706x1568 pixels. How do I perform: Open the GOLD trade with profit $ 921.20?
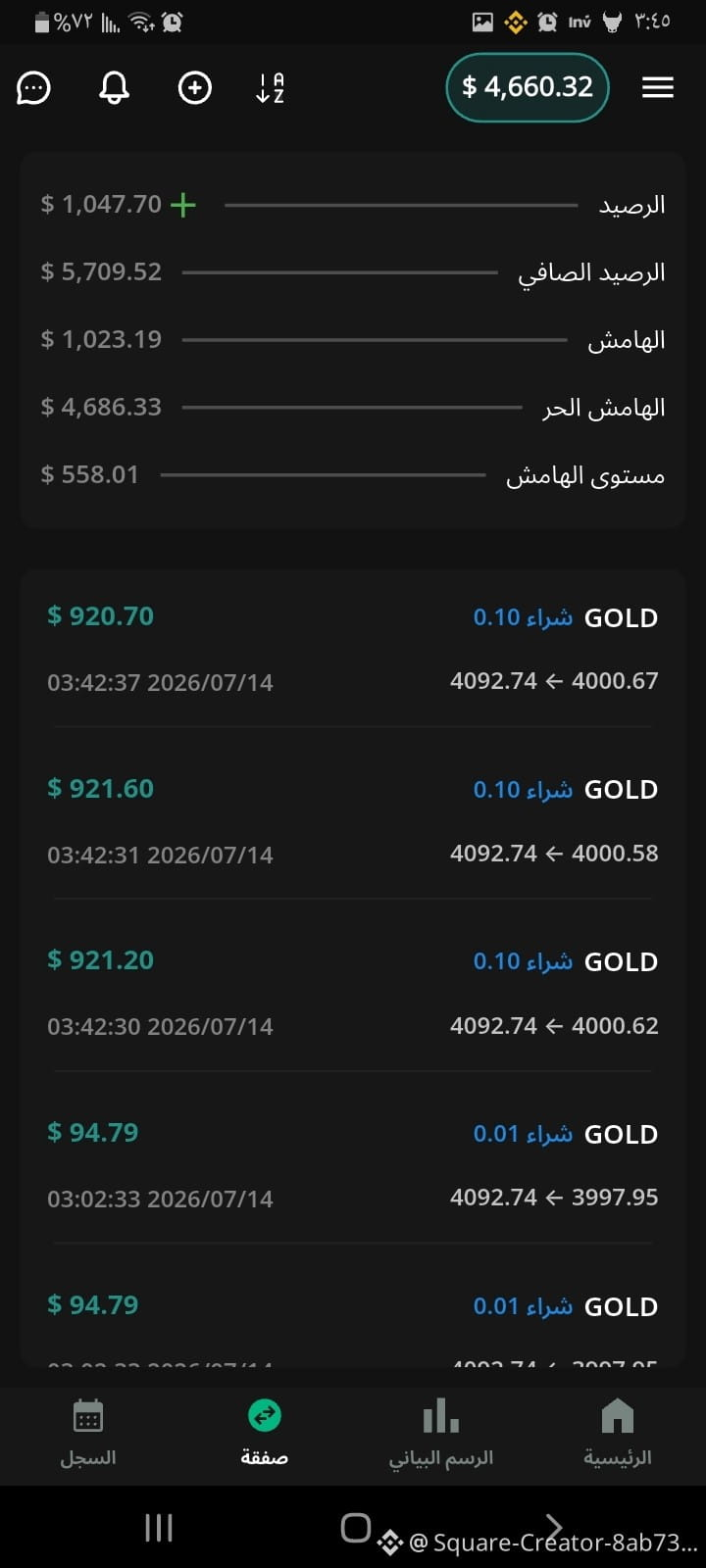pos(353,993)
